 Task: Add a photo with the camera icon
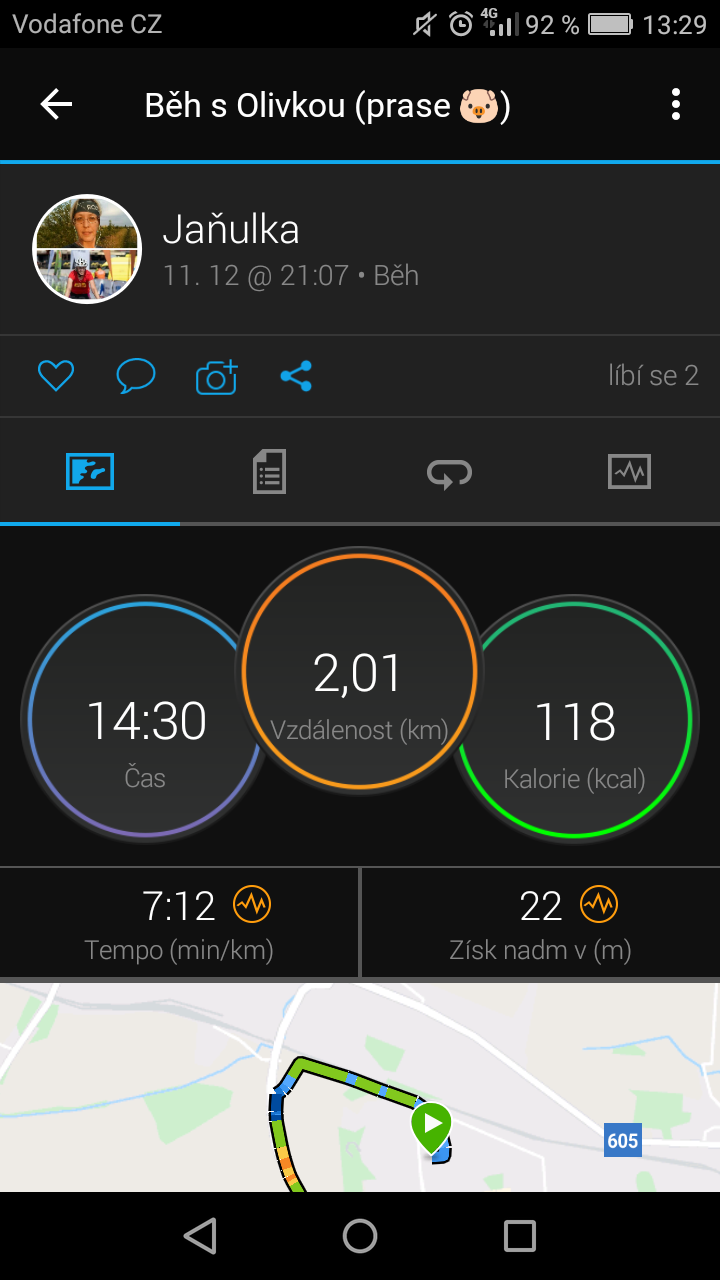pos(216,376)
